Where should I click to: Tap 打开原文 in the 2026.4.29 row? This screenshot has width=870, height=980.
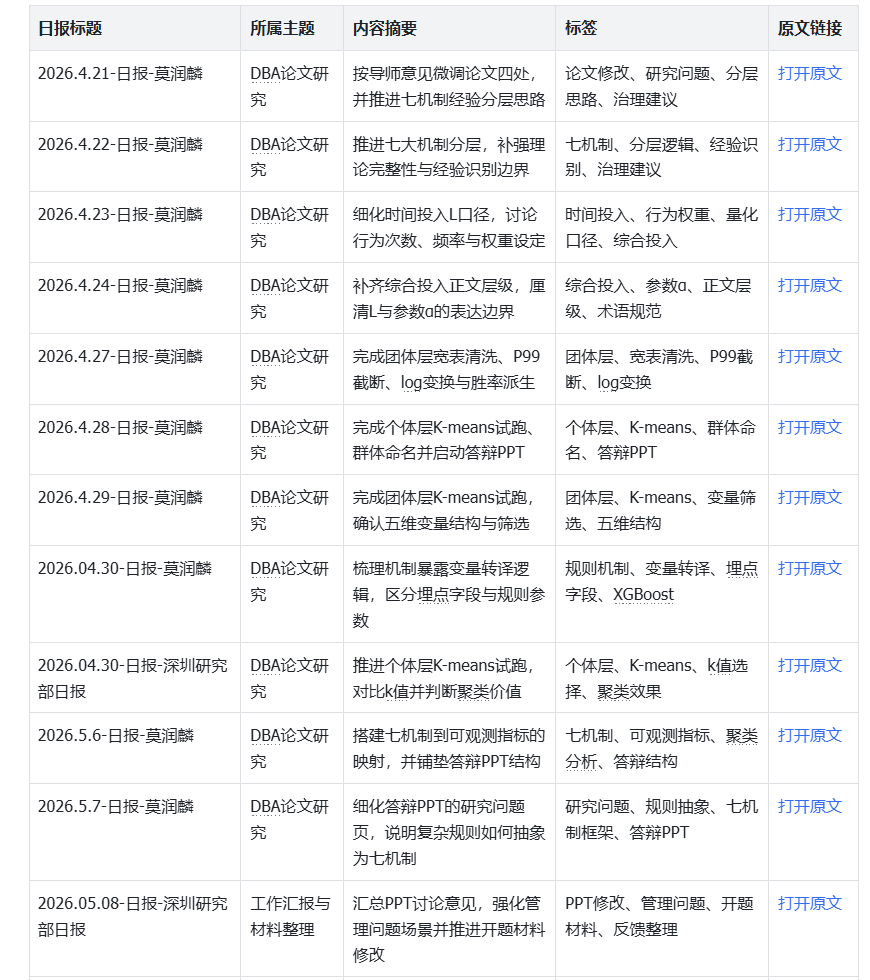pyautogui.click(x=809, y=498)
